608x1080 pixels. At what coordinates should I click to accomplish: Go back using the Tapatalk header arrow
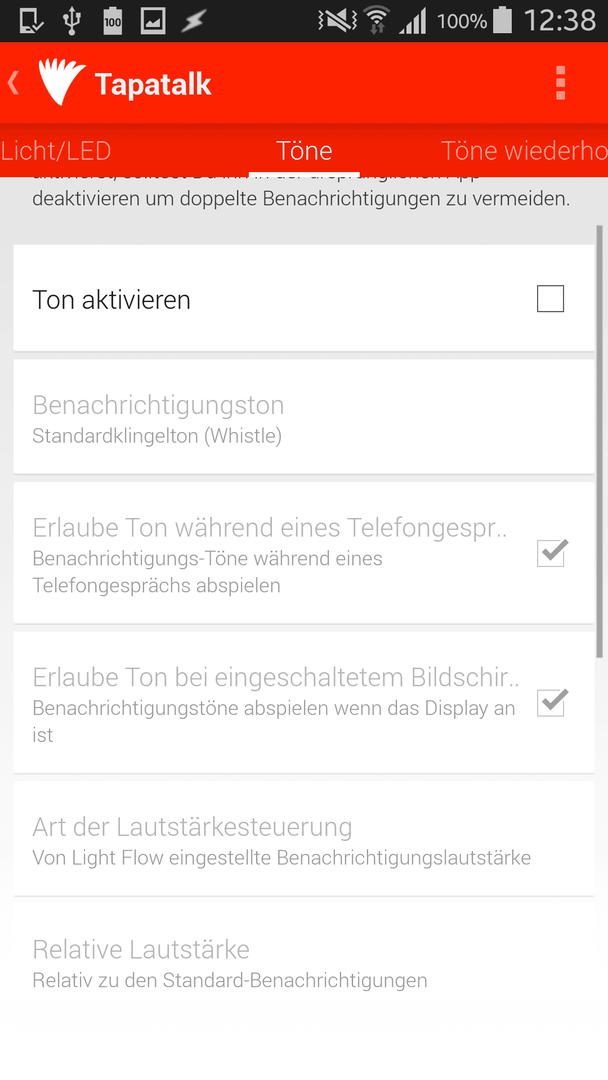[x=14, y=83]
